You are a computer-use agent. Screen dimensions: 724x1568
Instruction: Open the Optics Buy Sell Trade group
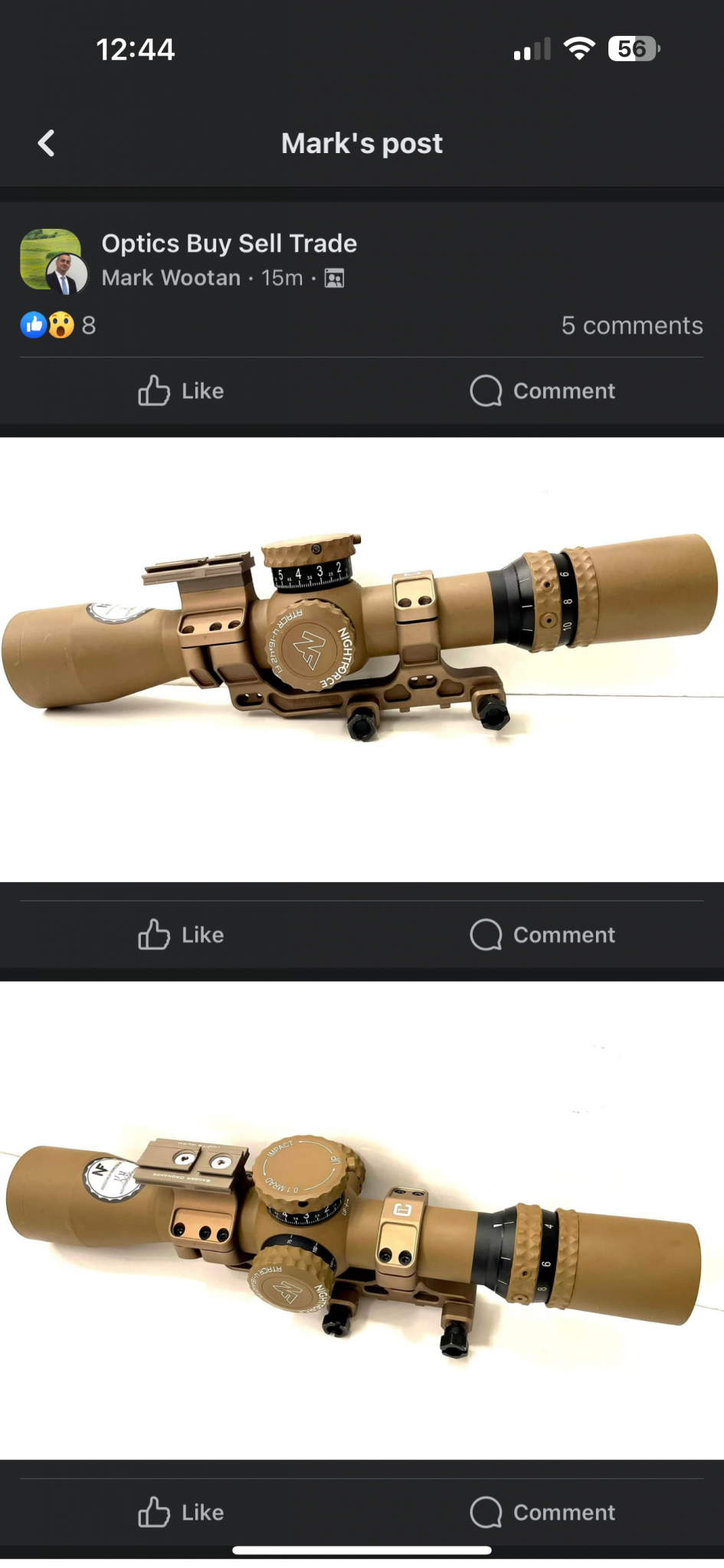pyautogui.click(x=229, y=243)
